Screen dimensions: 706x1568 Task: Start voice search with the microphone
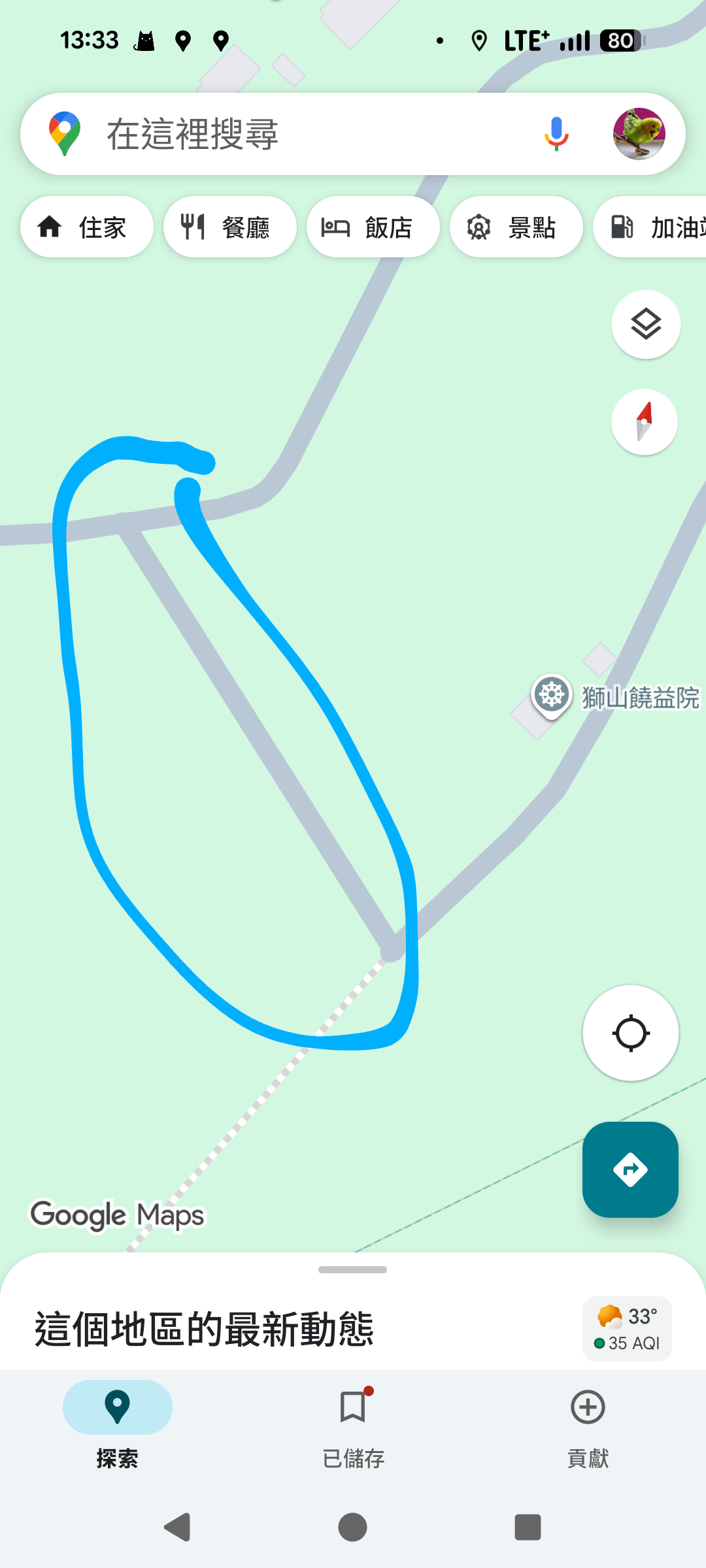556,133
